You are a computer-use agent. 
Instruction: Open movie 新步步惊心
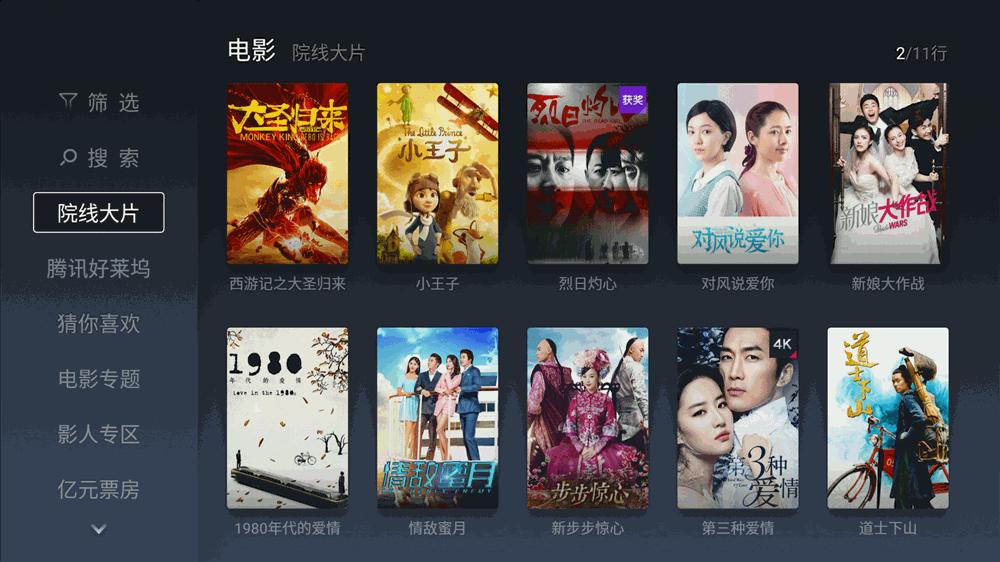587,418
